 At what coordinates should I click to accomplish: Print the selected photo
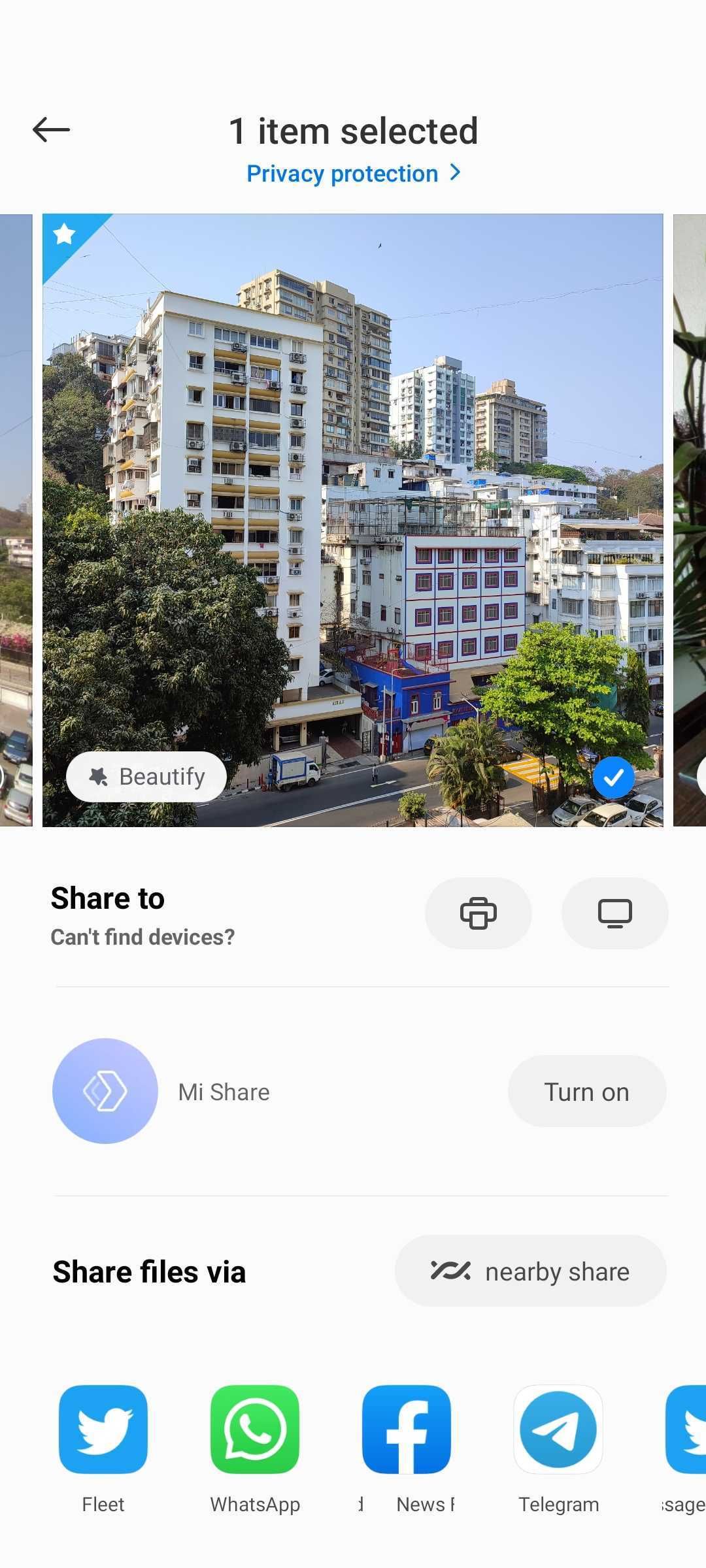click(x=479, y=913)
